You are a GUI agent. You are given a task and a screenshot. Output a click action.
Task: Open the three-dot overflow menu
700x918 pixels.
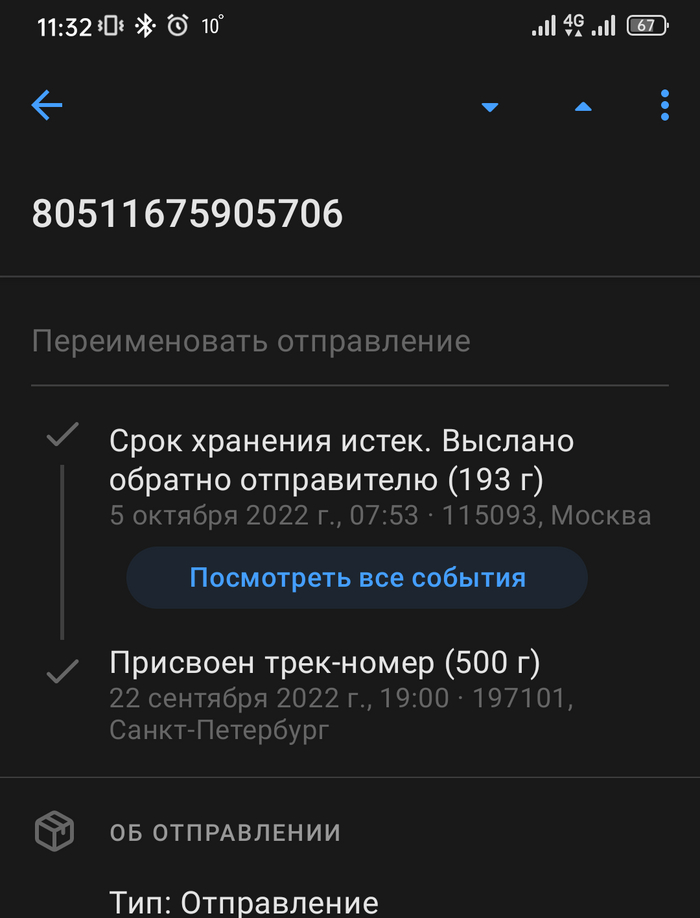click(x=665, y=105)
